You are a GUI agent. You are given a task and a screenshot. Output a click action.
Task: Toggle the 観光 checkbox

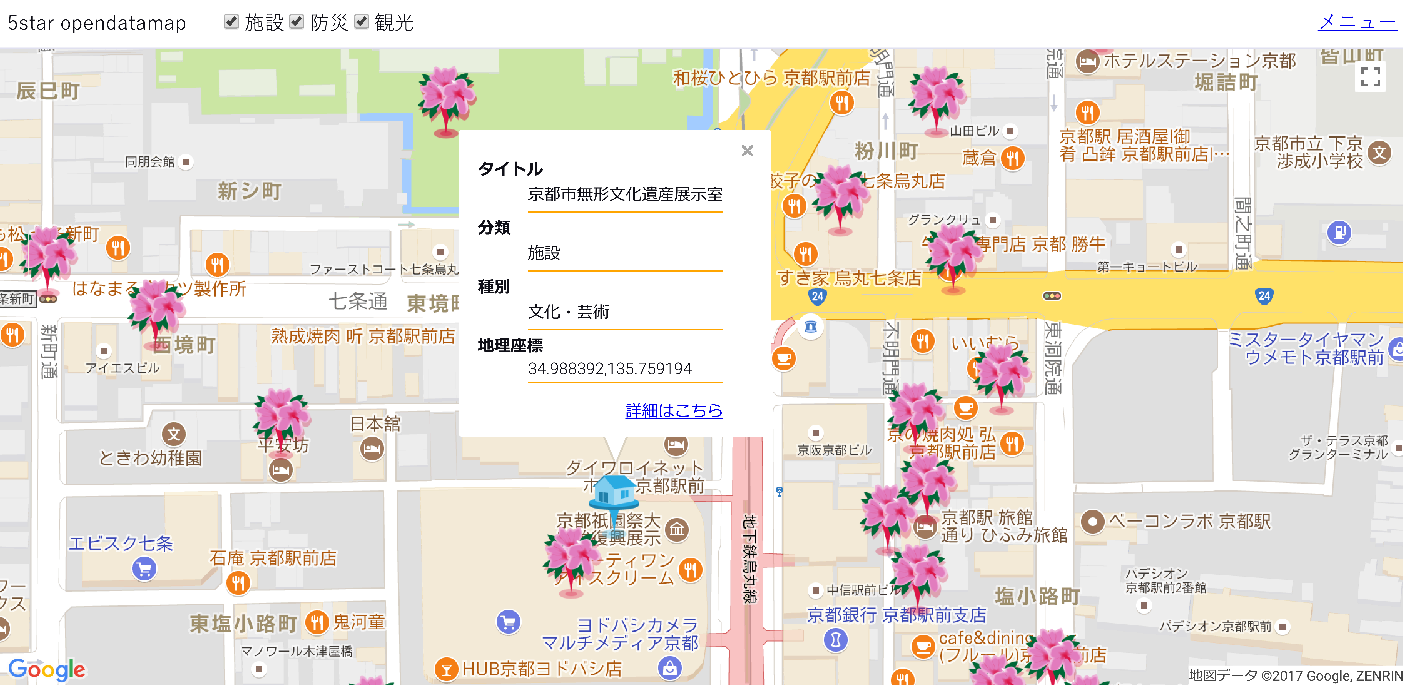click(x=361, y=22)
